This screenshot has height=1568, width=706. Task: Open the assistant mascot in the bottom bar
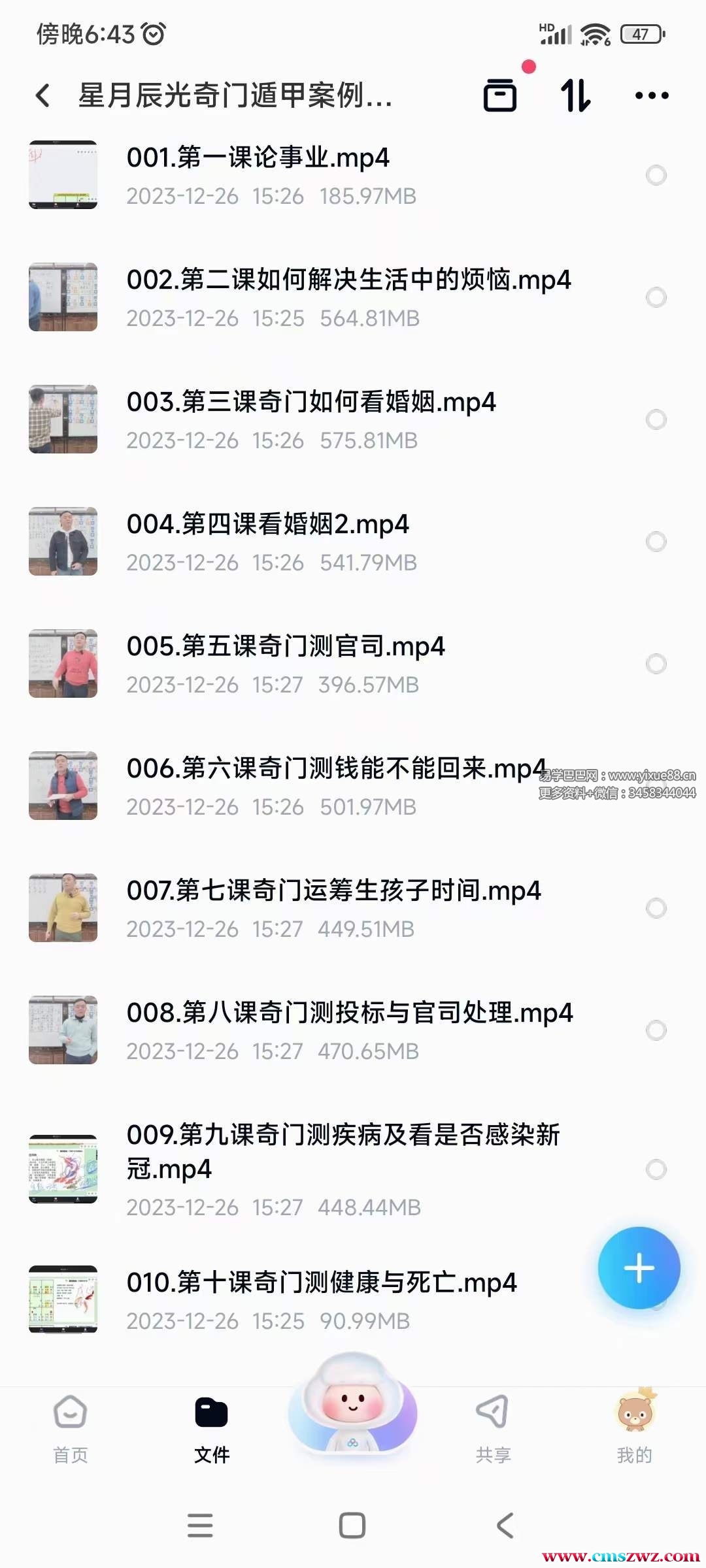[353, 1405]
